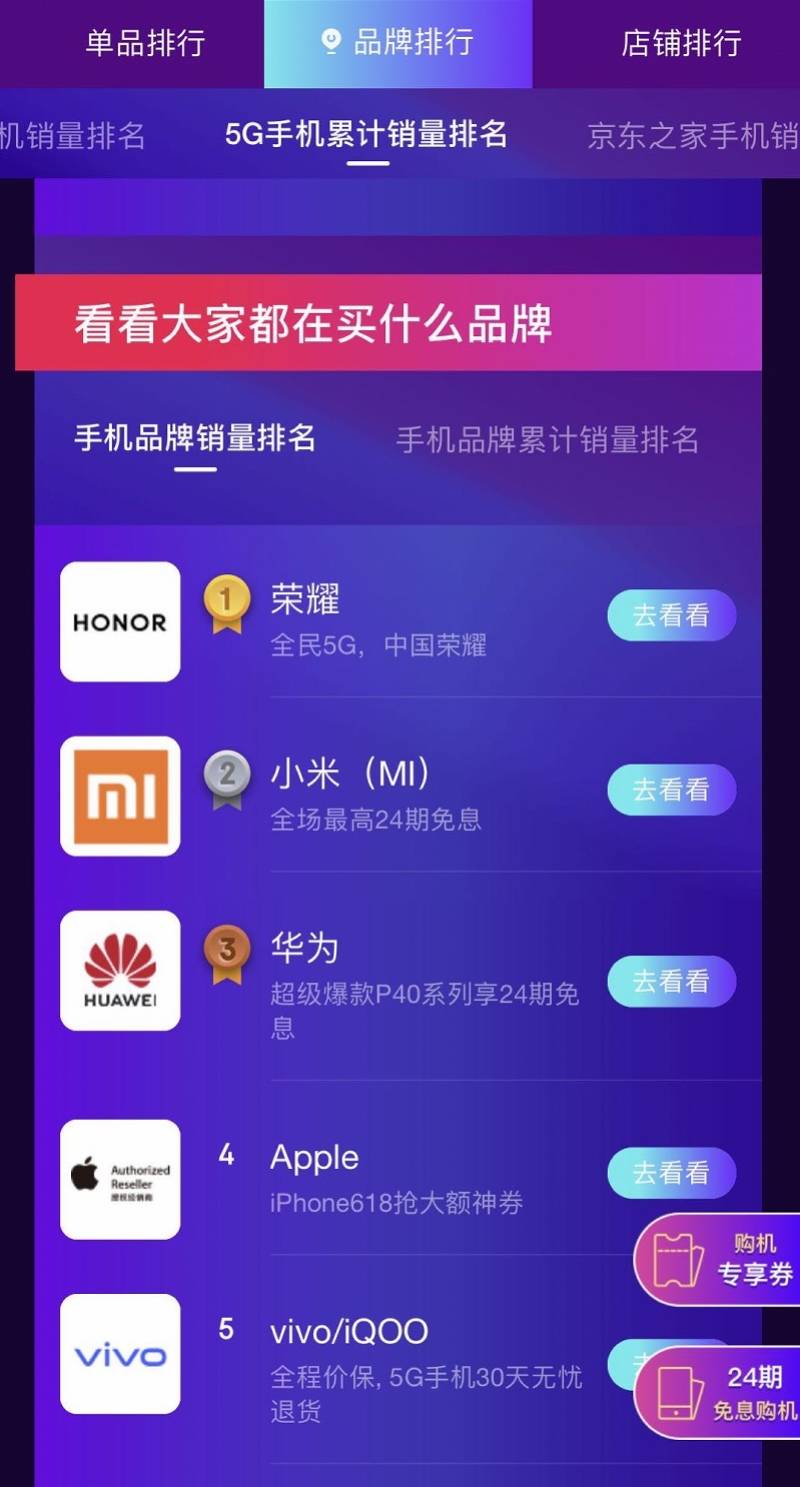Viewport: 800px width, 1487px height.
Task: Switch to the 单品排行 tab
Action: click(x=145, y=43)
